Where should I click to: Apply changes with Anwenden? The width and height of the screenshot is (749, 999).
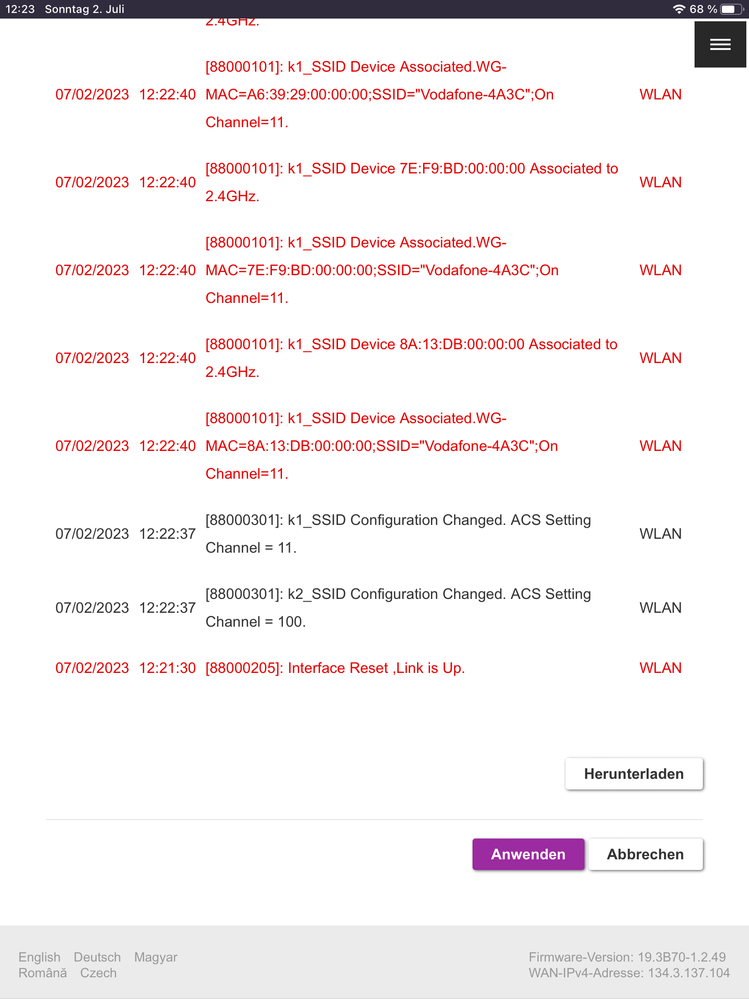click(x=528, y=854)
